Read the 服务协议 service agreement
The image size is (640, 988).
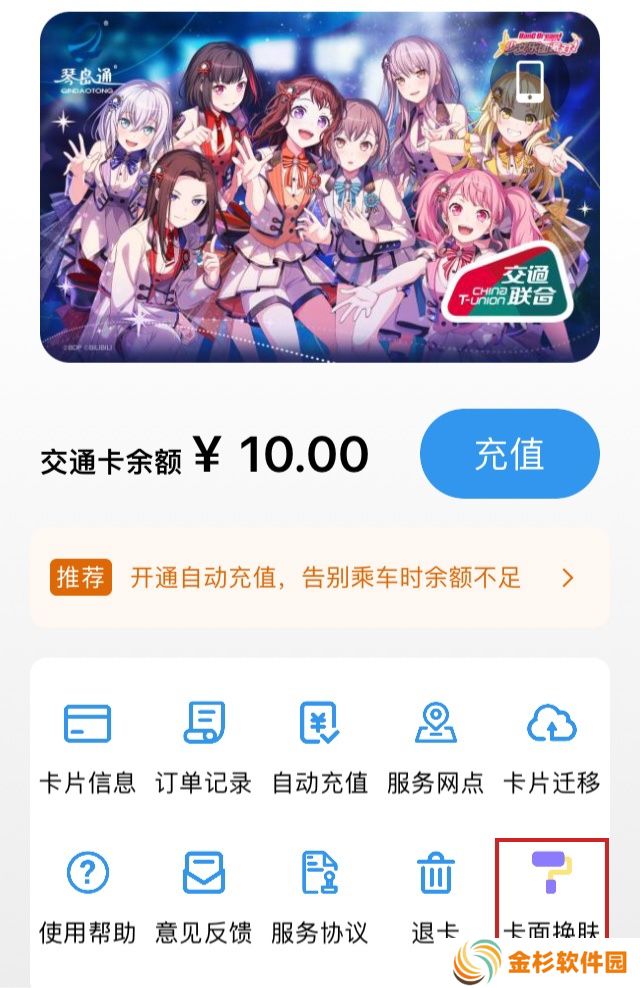pyautogui.click(x=320, y=897)
